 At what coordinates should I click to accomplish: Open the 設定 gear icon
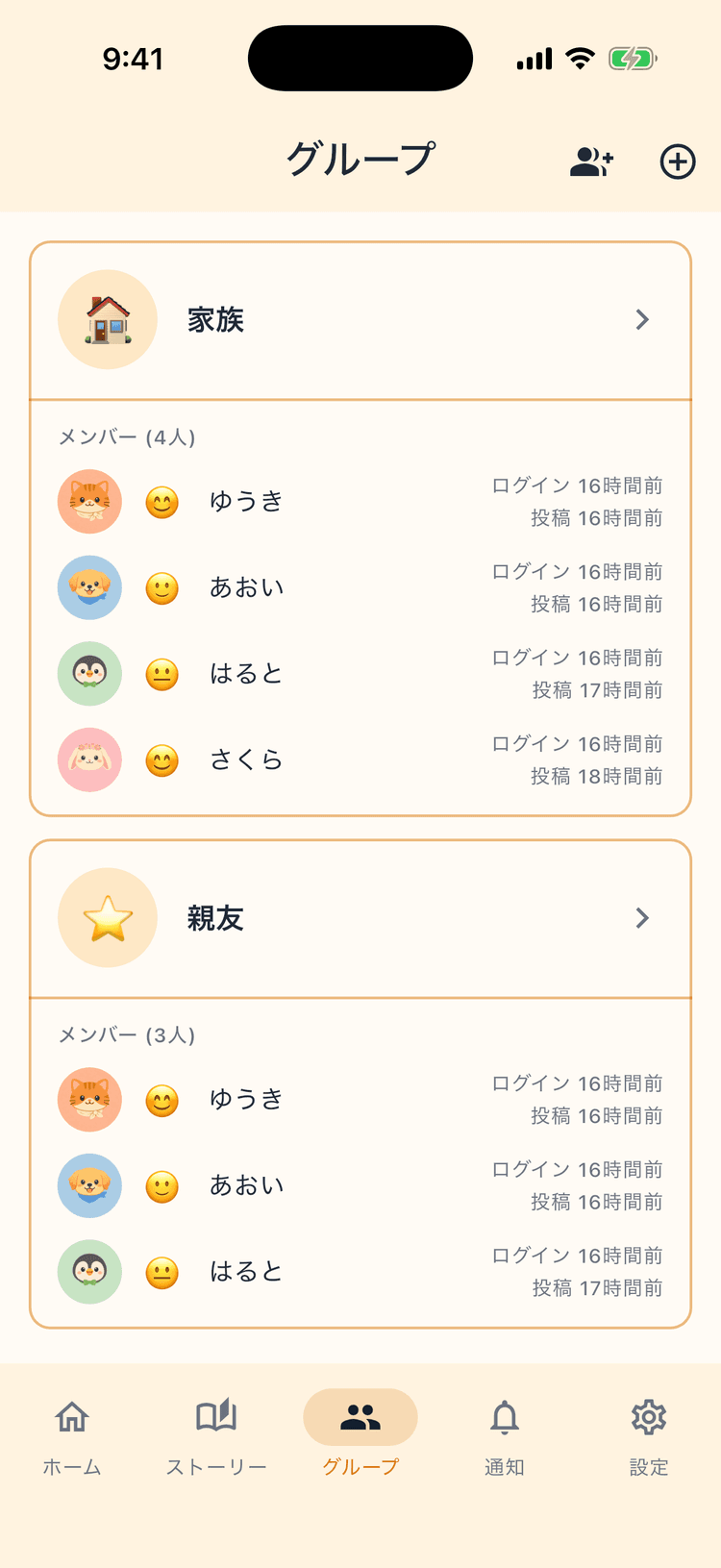pyautogui.click(x=648, y=1417)
